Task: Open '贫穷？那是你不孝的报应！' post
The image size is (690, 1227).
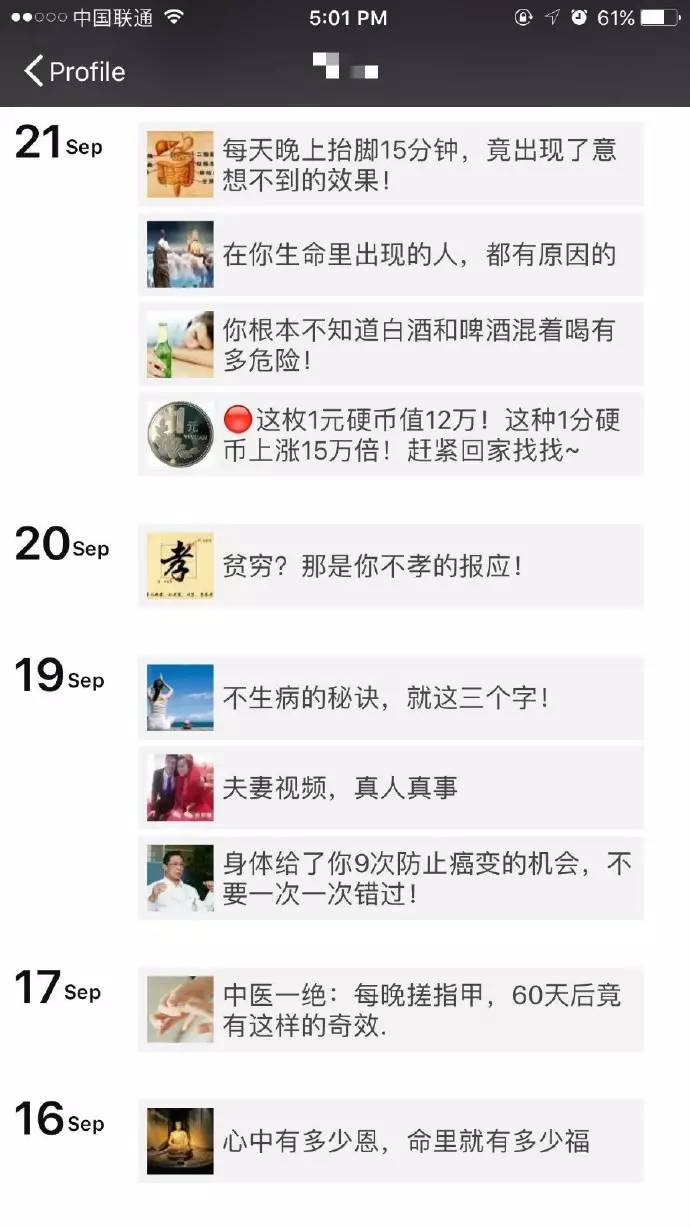Action: pos(390,566)
